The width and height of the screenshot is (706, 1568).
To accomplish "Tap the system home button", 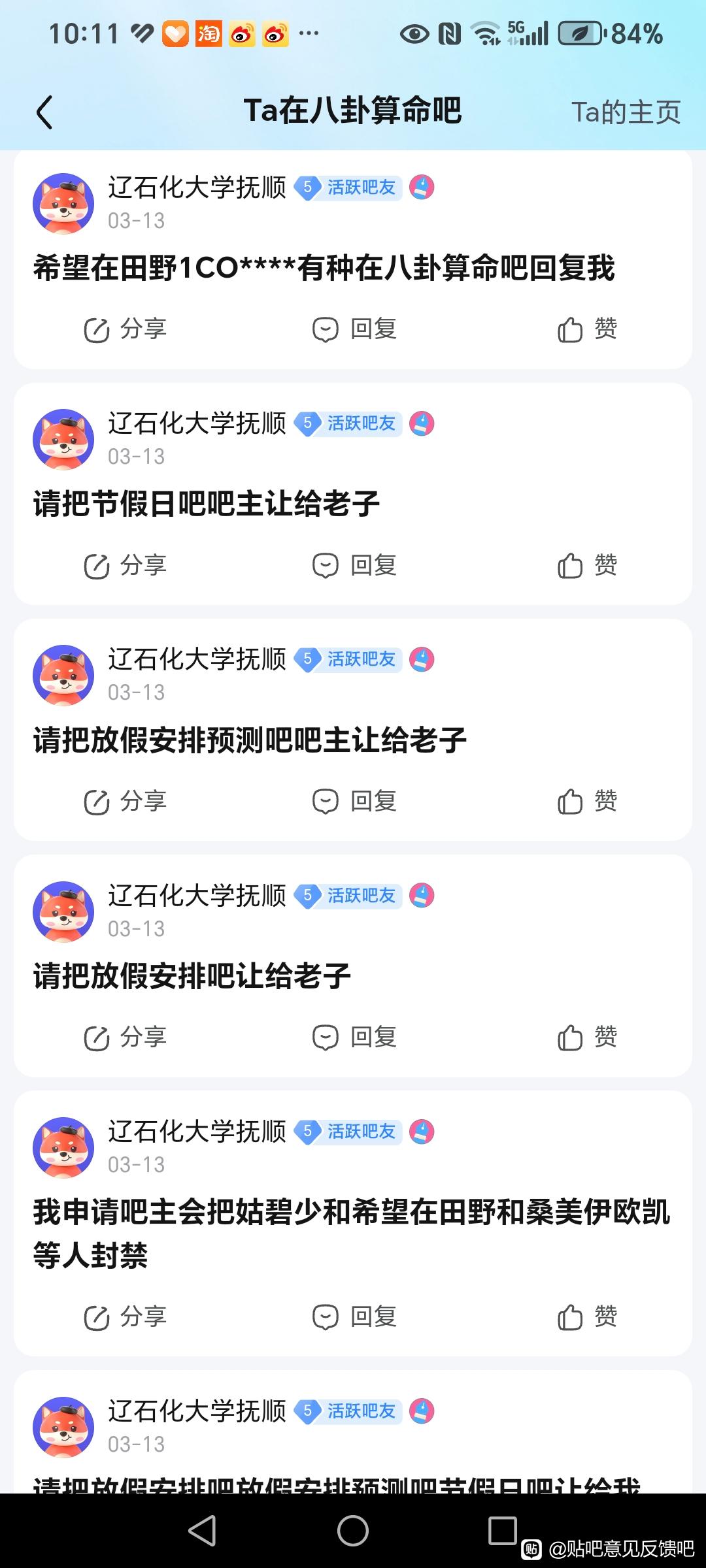I will click(353, 1530).
